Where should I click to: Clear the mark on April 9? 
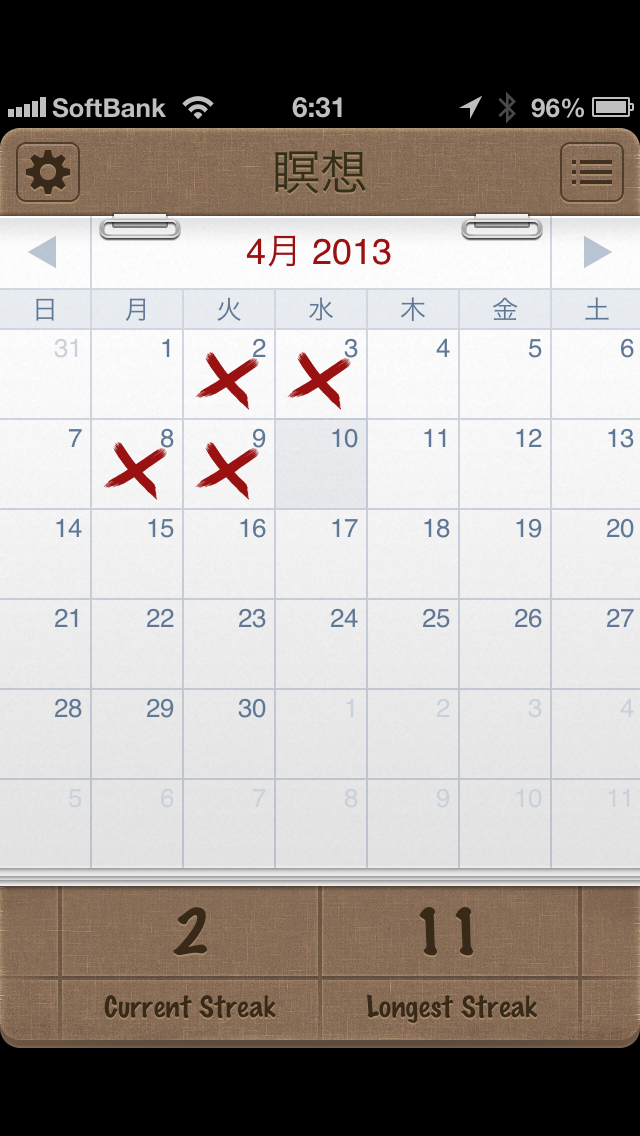tap(229, 465)
